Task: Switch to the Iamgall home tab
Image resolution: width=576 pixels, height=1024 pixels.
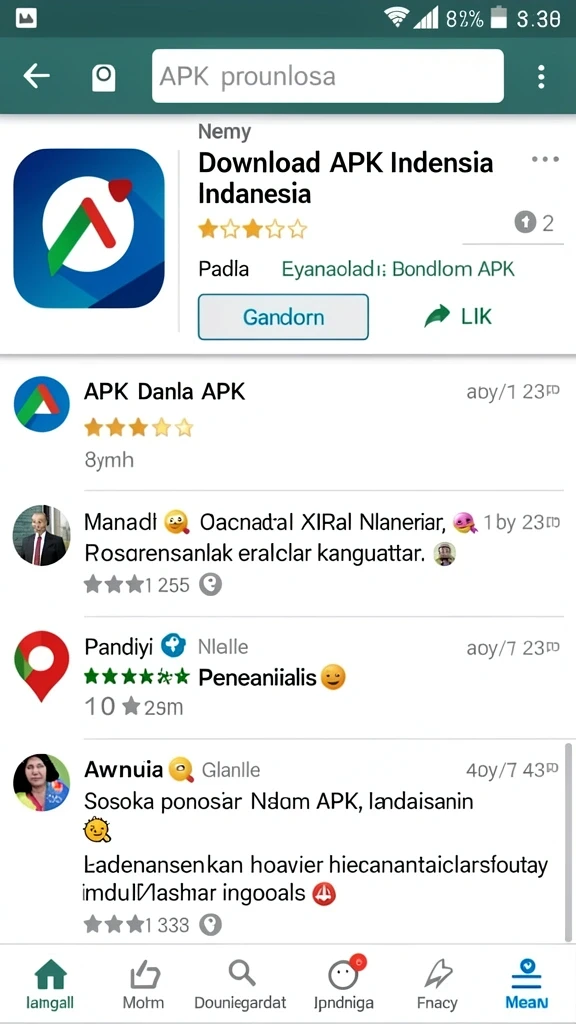Action: [x=50, y=984]
